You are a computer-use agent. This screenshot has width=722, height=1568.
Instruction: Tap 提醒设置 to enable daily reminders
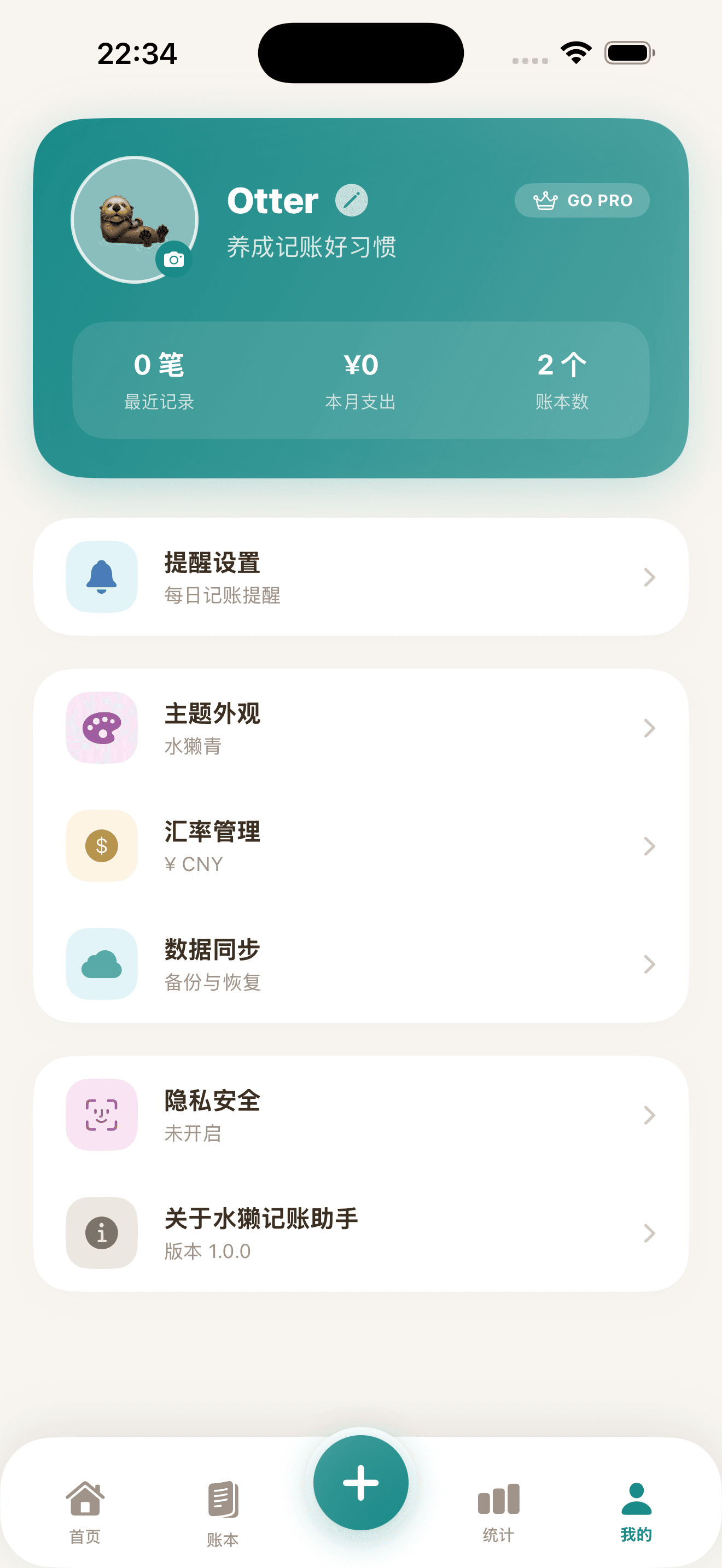(x=361, y=576)
